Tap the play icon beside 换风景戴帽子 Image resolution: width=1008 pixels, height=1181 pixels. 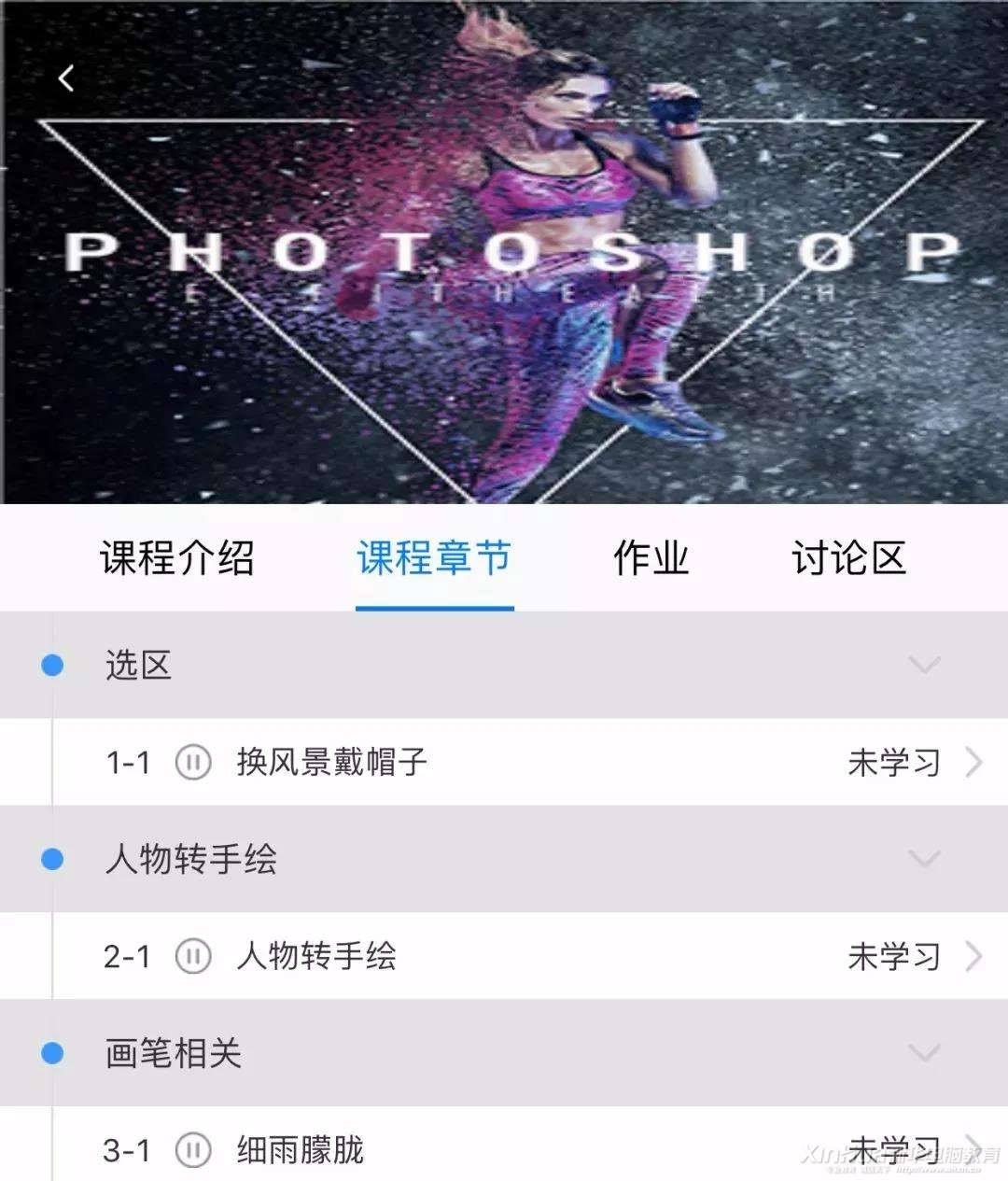tap(193, 763)
